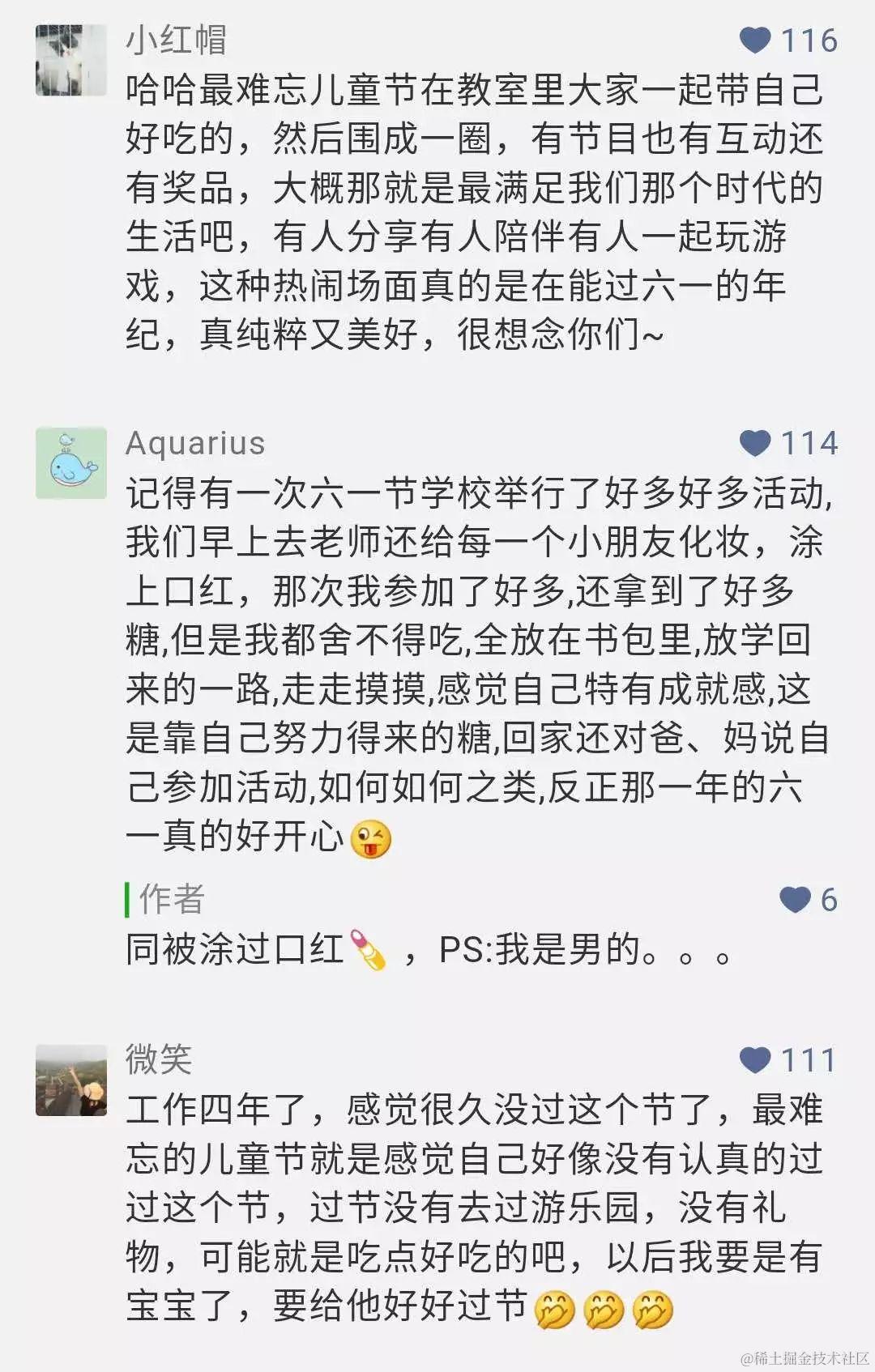
Task: Like the comment by 小红帽
Action: pyautogui.click(x=755, y=40)
